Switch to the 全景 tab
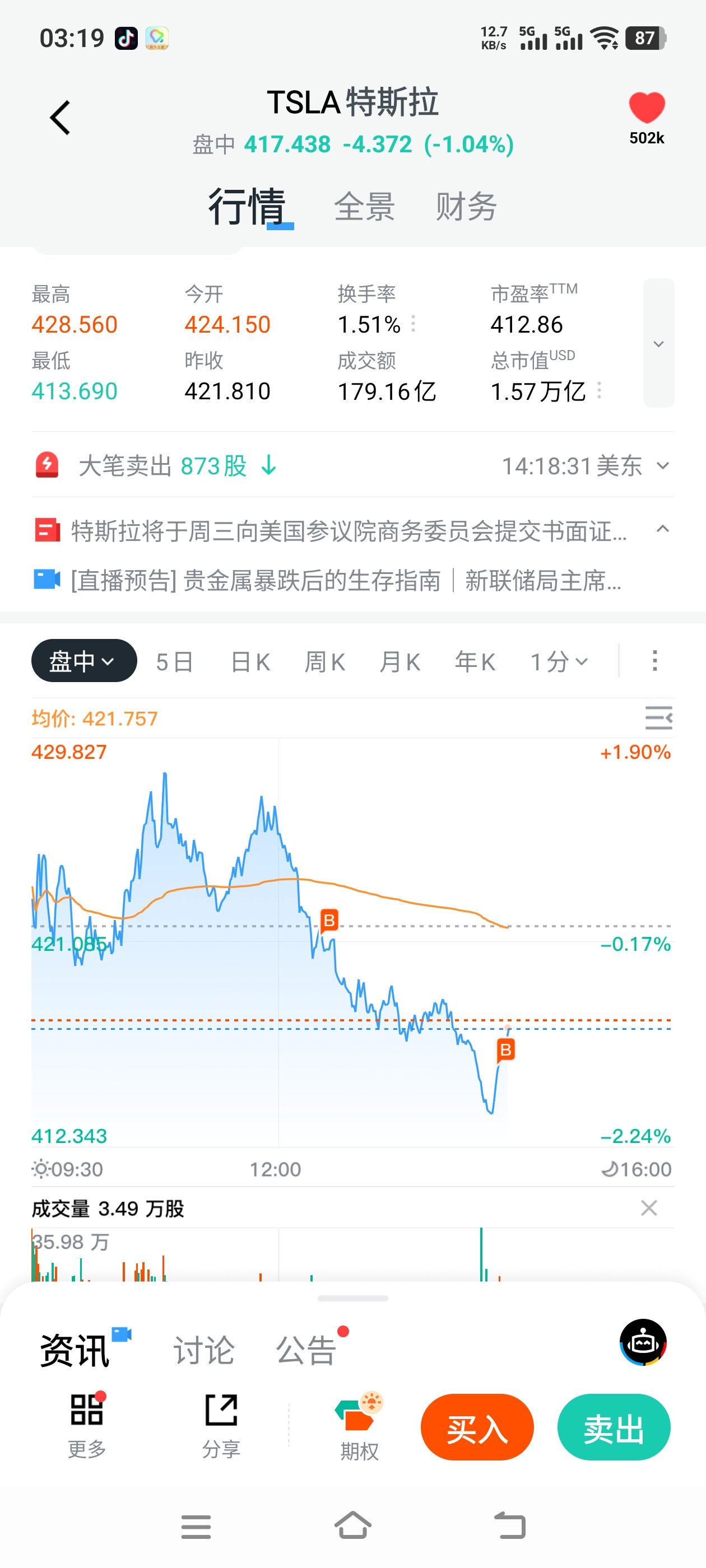The image size is (706, 1568). tap(364, 206)
